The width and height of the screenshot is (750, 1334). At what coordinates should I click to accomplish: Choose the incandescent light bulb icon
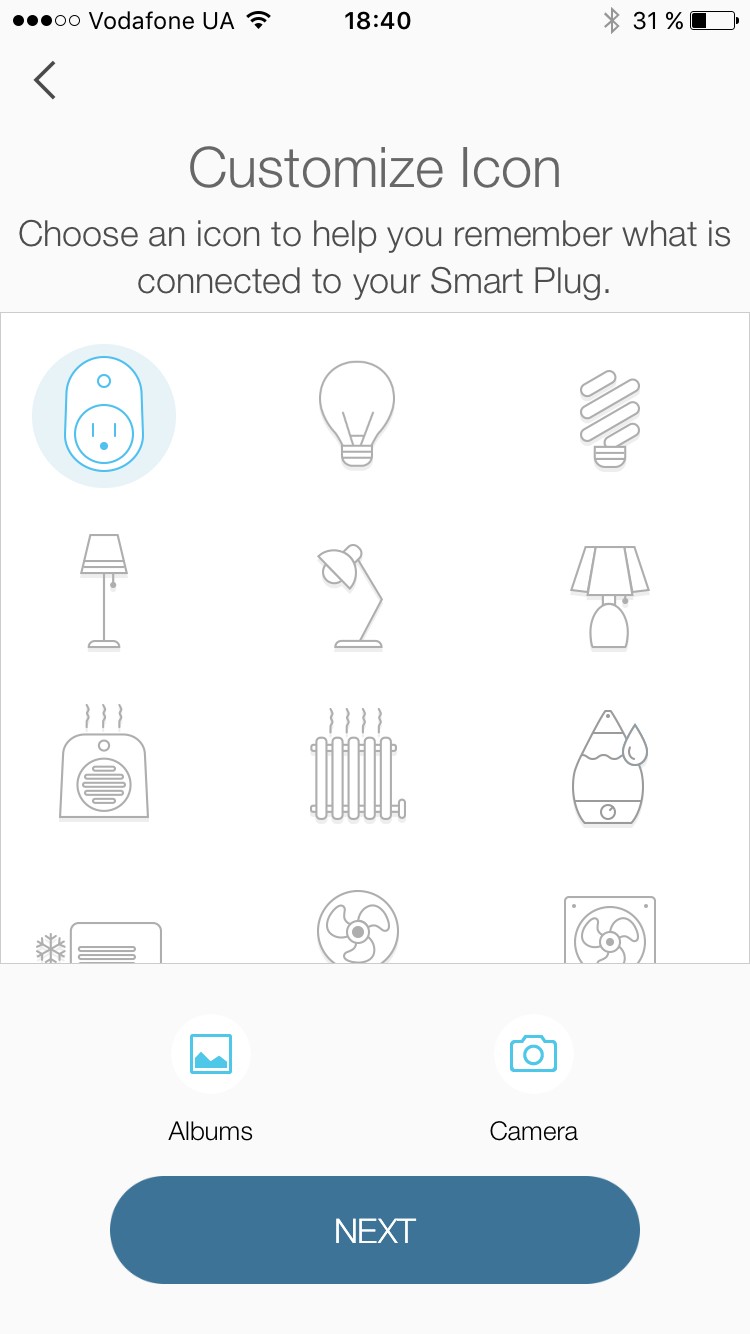(357, 414)
